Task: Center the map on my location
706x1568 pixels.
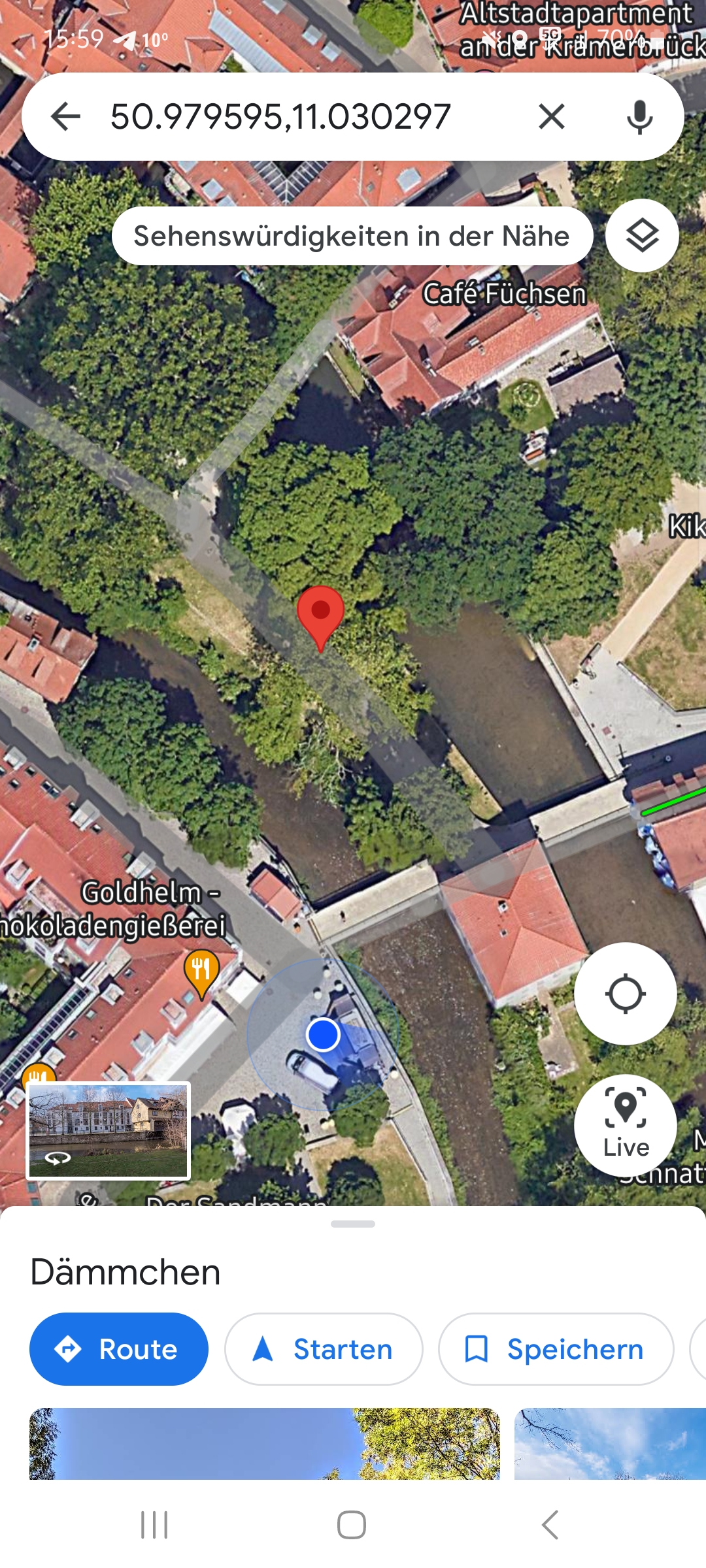Action: [x=625, y=994]
